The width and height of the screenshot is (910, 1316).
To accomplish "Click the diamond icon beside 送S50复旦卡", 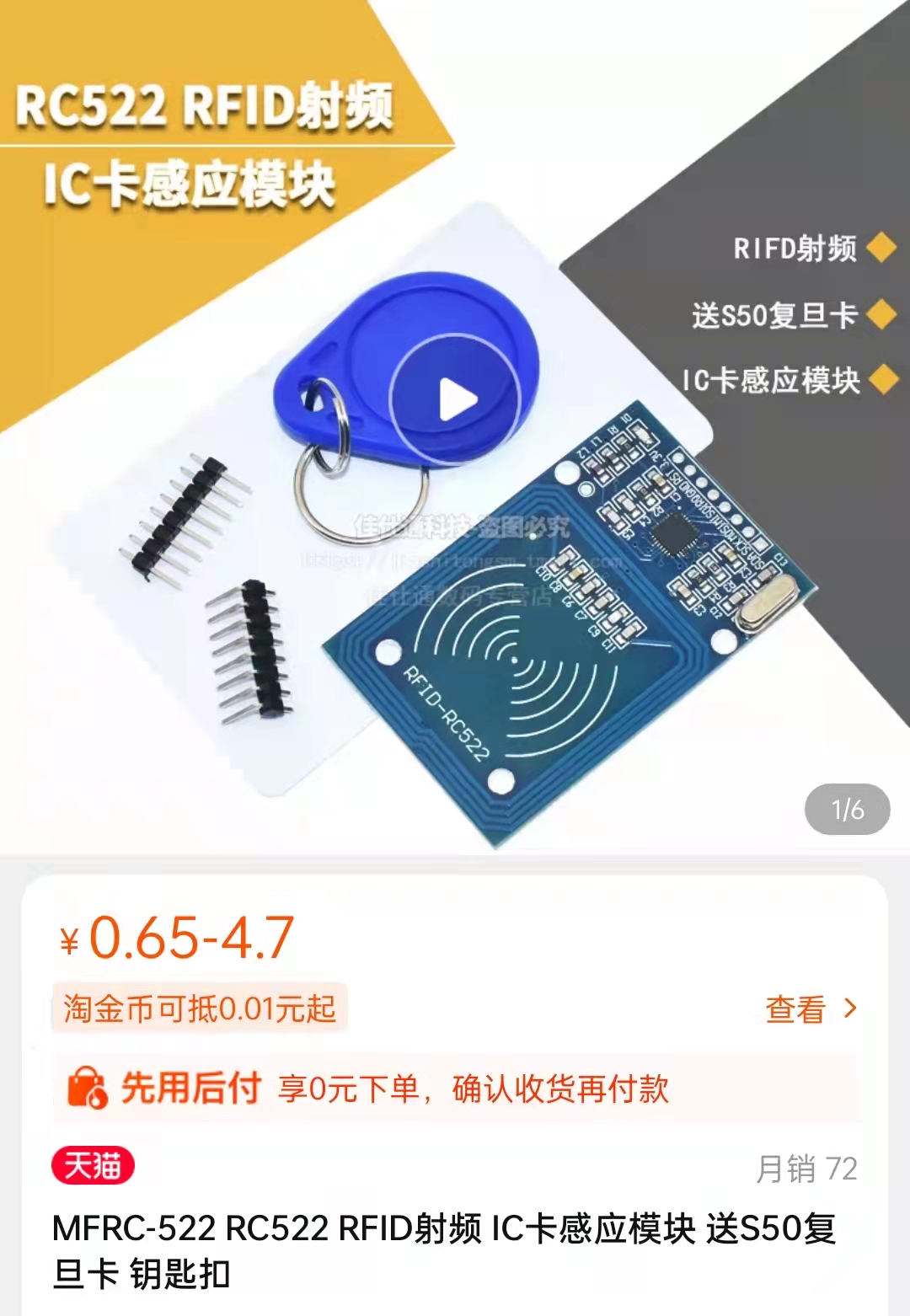I will click(x=881, y=312).
